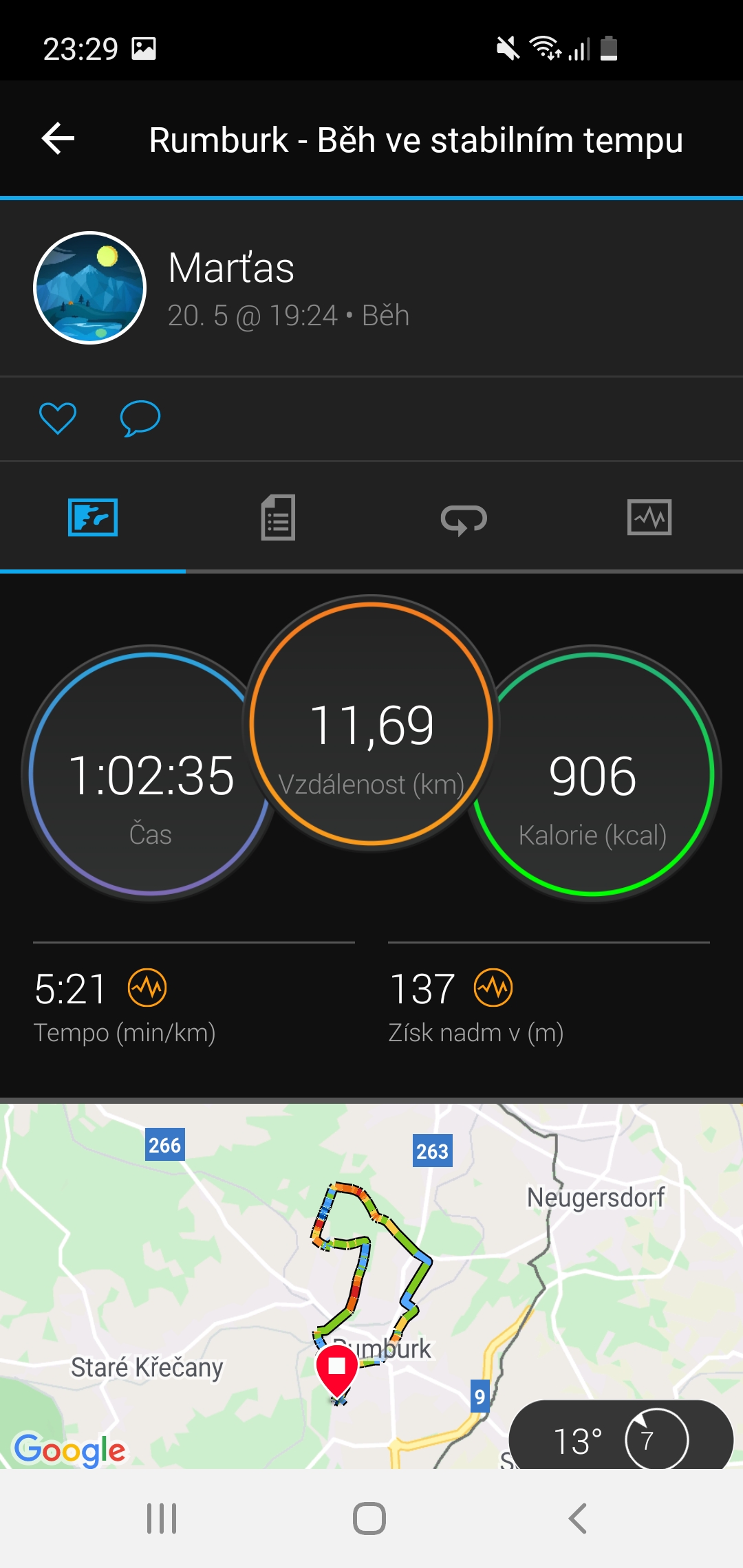Go back using the top arrow
The height and width of the screenshot is (1568, 743).
point(58,139)
